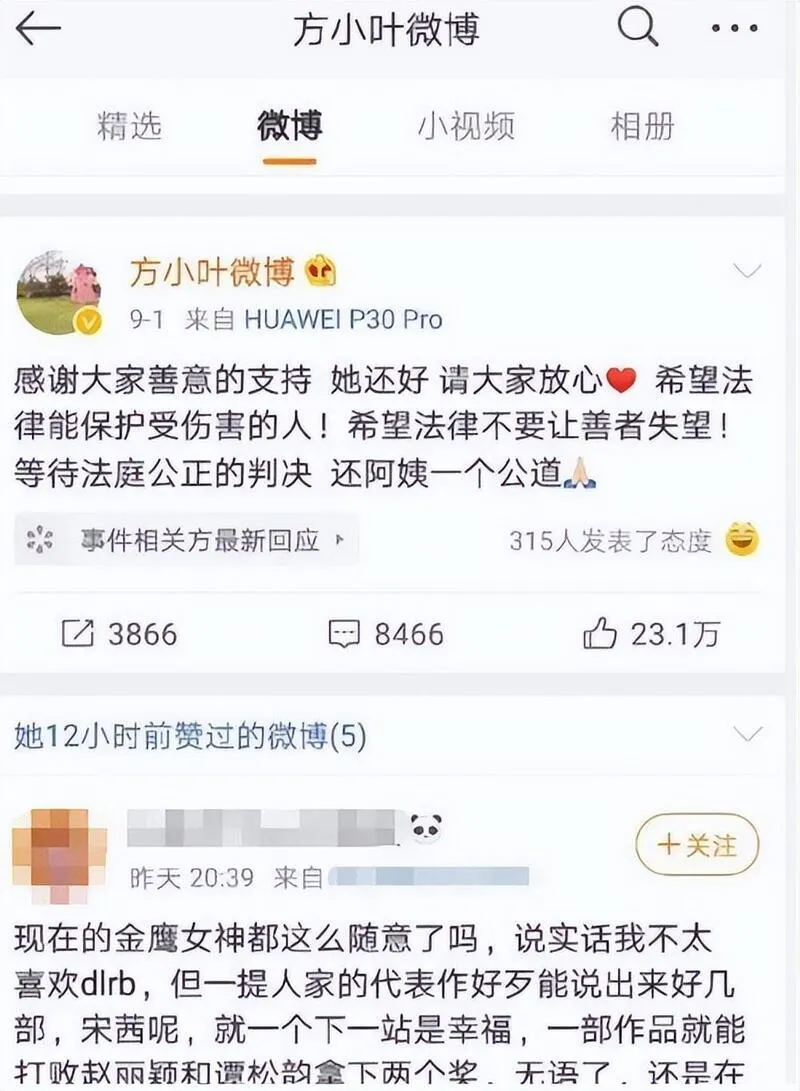The image size is (800, 1091).
Task: Switch to the 精选 tab
Action: (129, 127)
